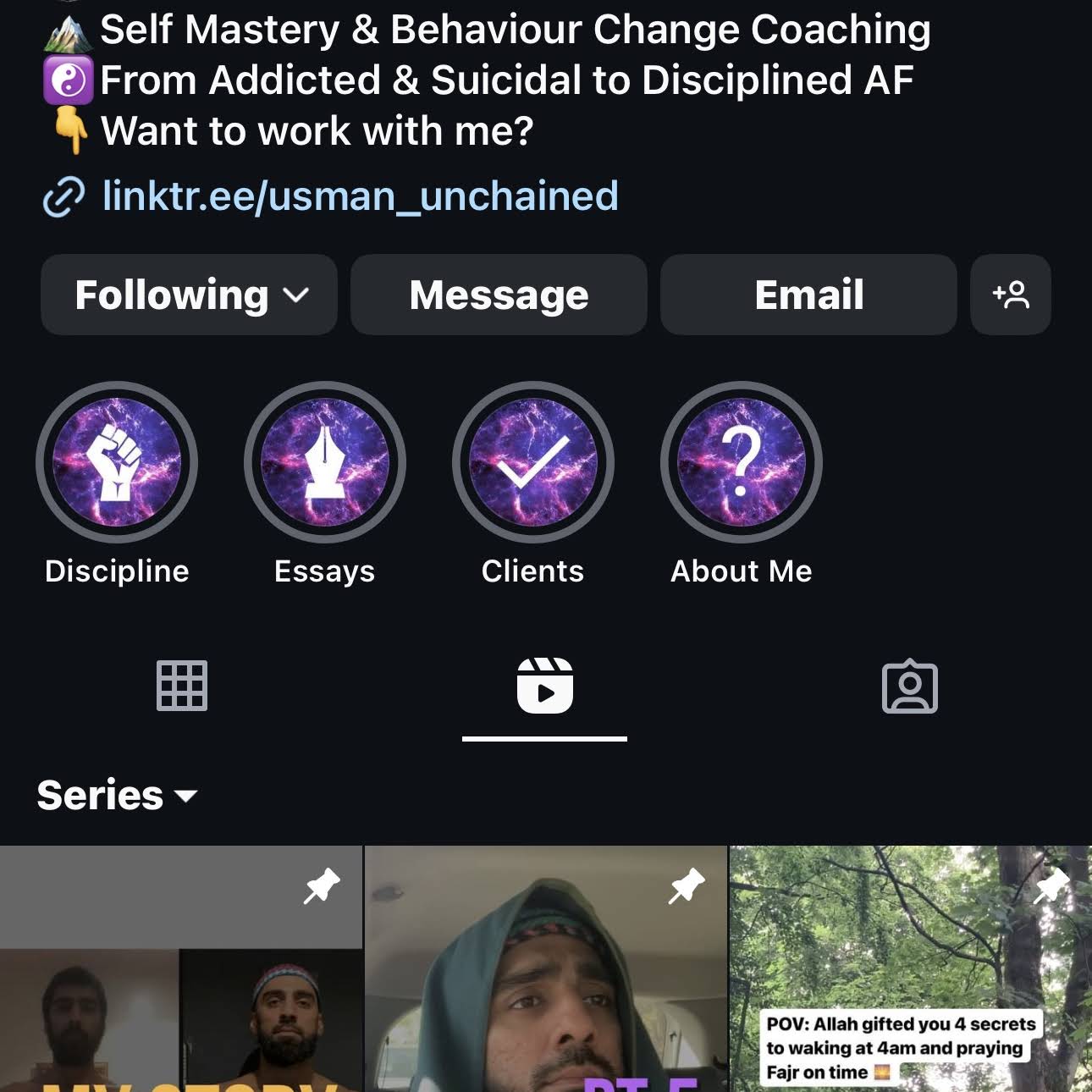The width and height of the screenshot is (1092, 1092).
Task: Open the About Me highlight
Action: point(741,463)
